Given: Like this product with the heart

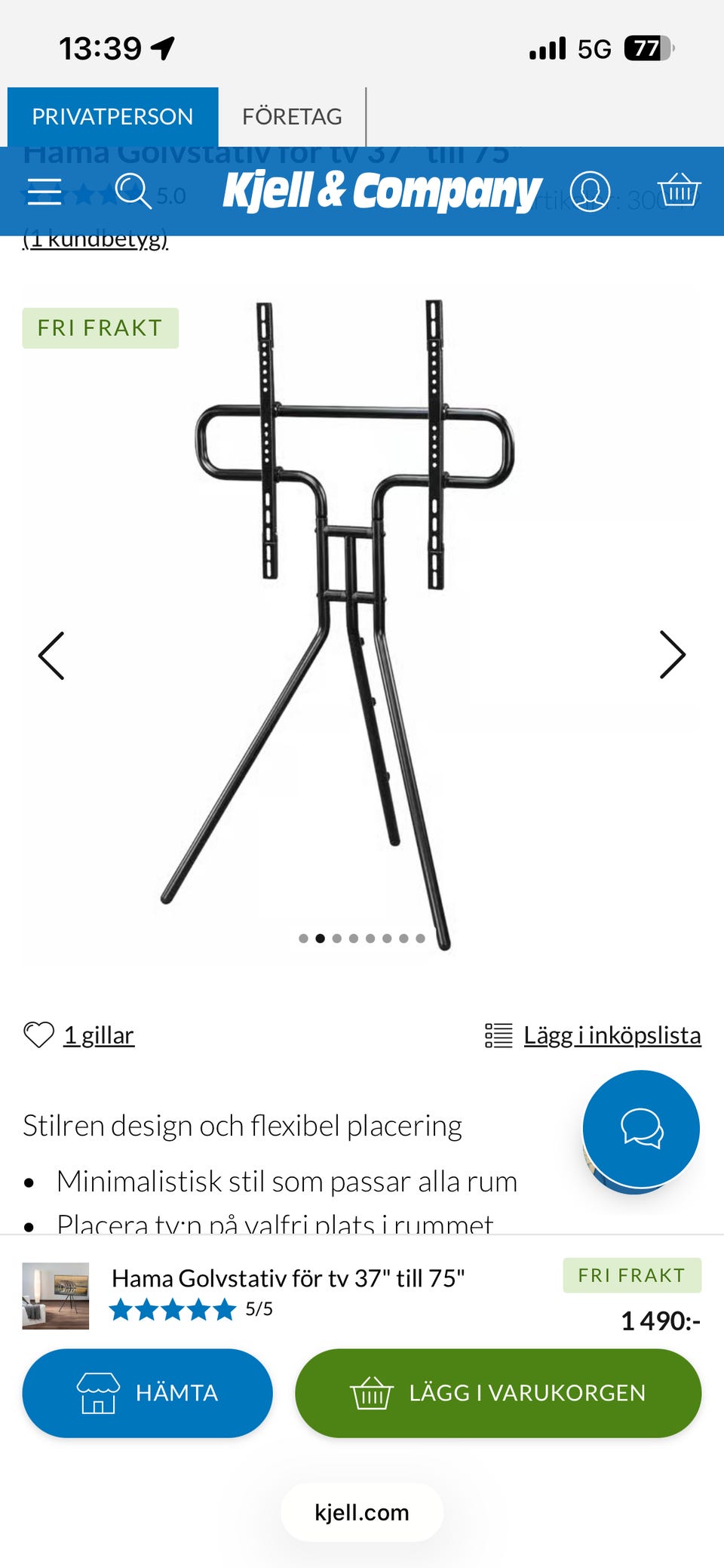Looking at the screenshot, I should click(39, 1035).
